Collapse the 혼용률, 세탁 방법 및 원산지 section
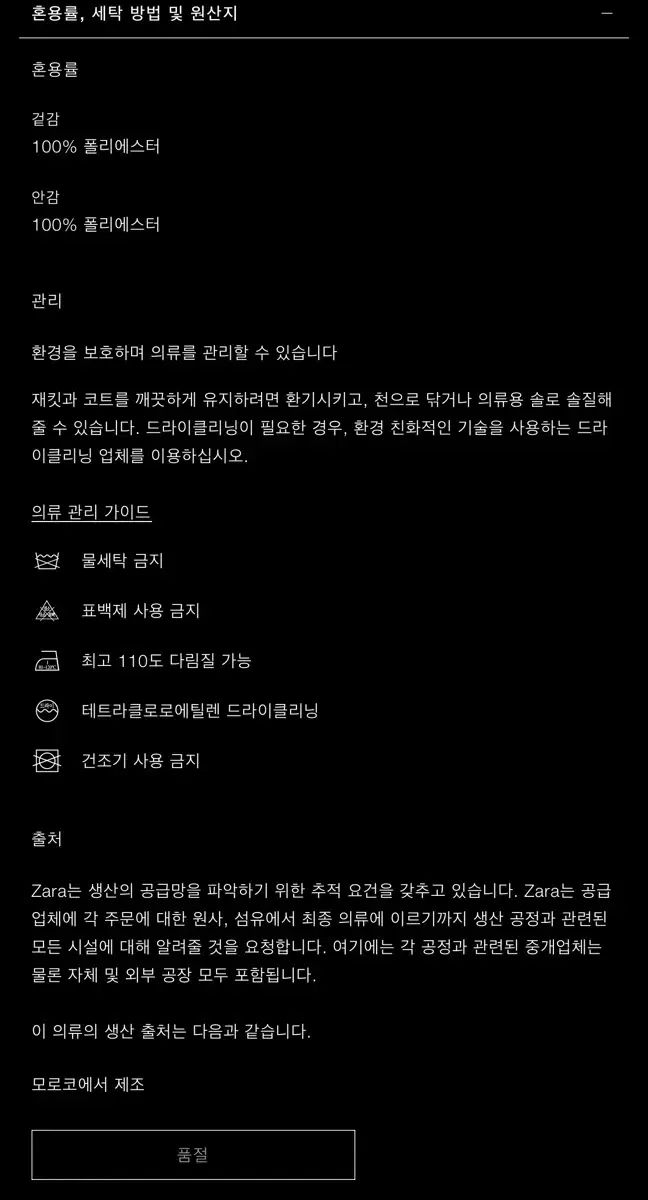Viewport: 648px width, 1200px height. (x=607, y=13)
